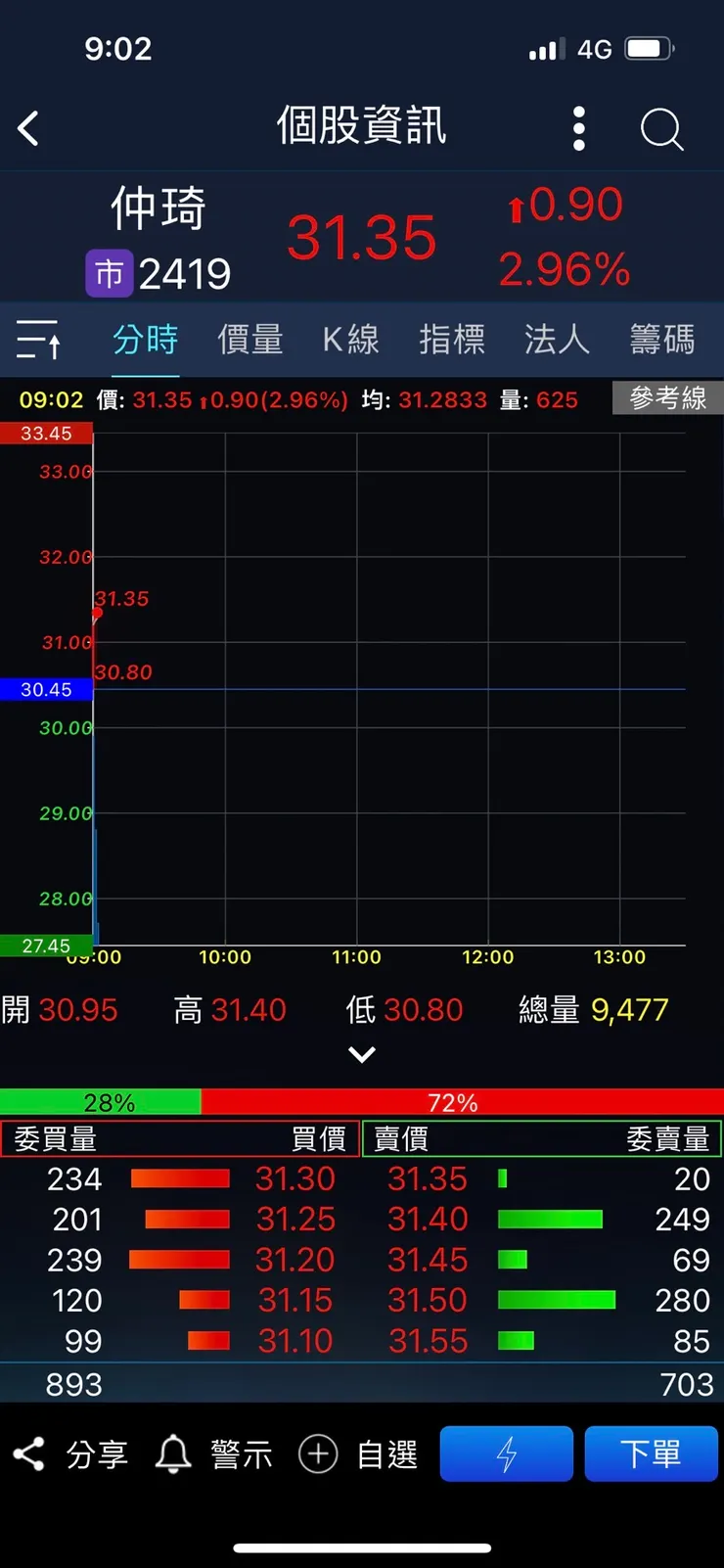Image resolution: width=724 pixels, height=1568 pixels.
Task: Toggle the 參考線 reference line overlay
Action: 667,398
